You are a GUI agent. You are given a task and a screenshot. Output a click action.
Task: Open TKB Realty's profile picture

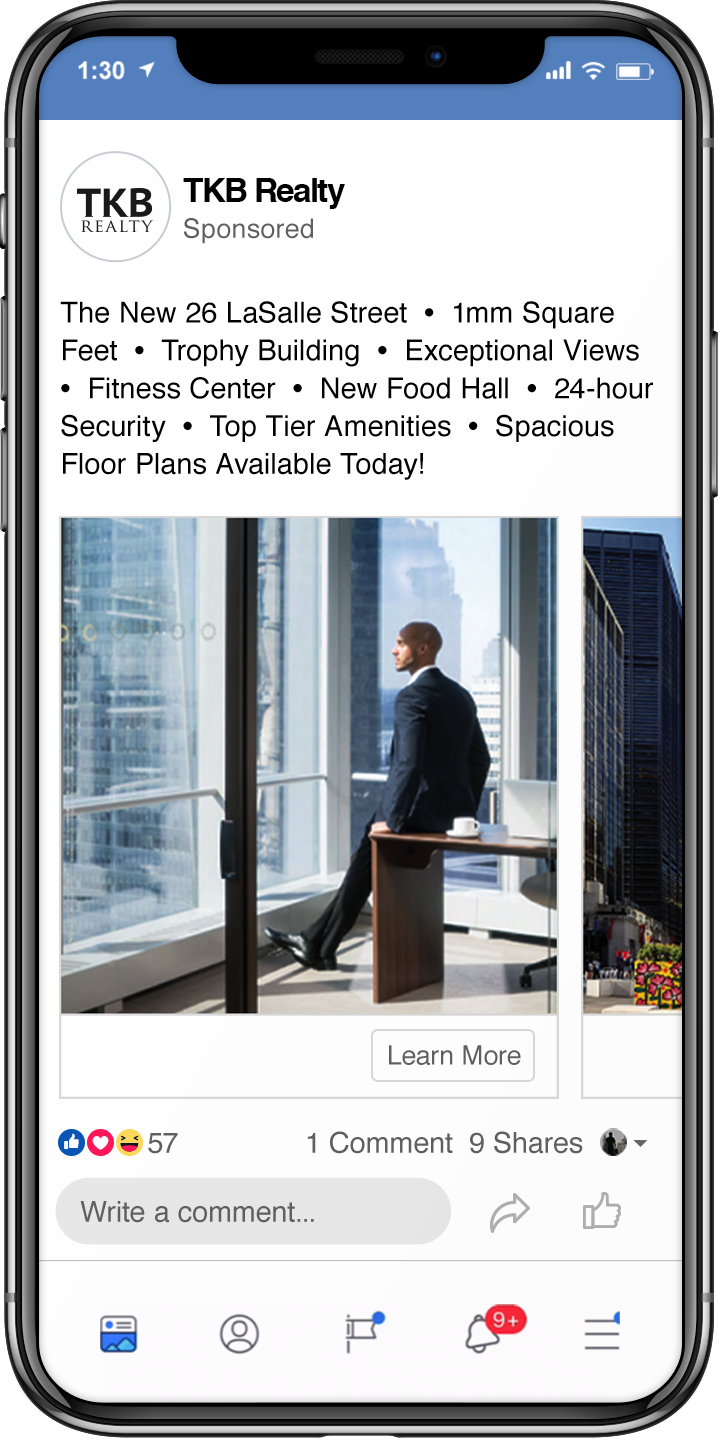[116, 207]
